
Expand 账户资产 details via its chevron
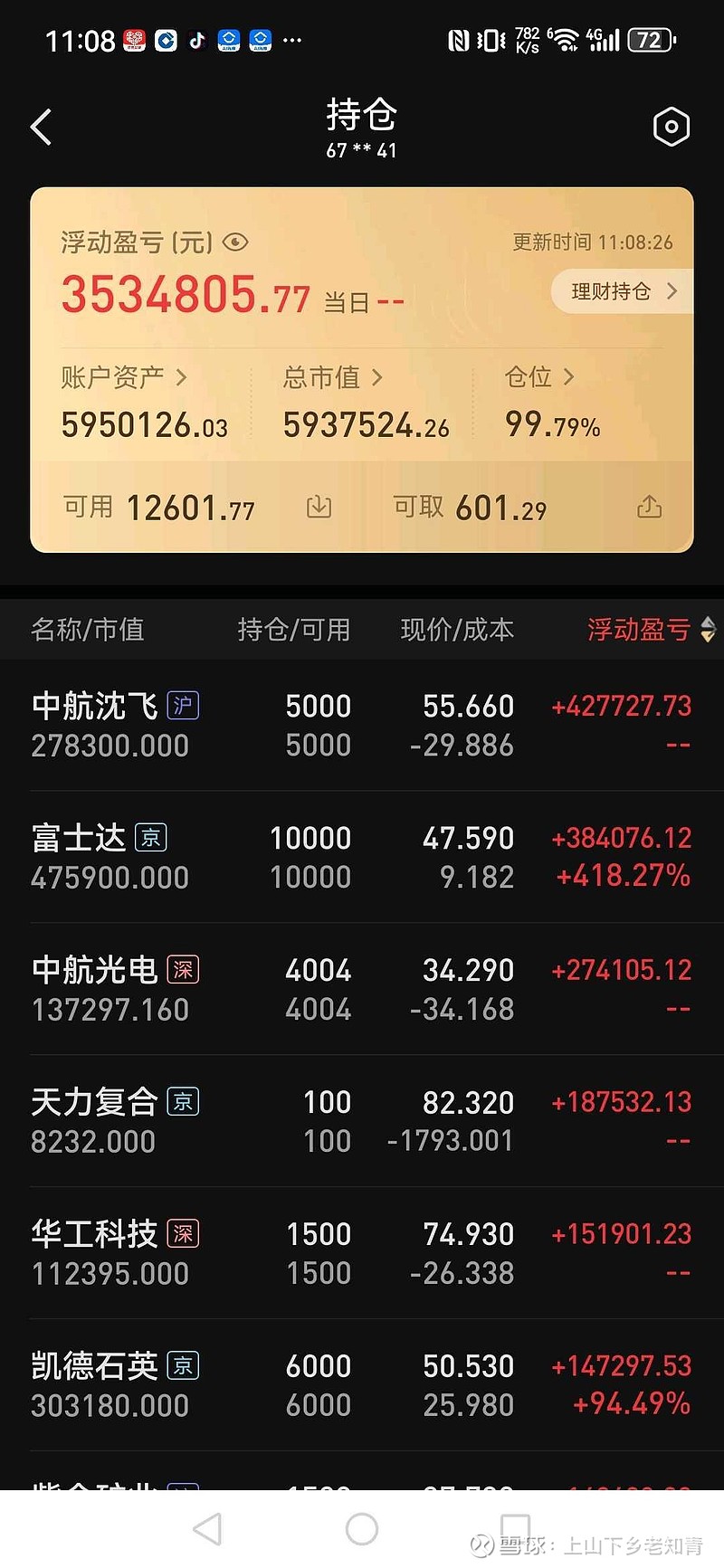(181, 378)
